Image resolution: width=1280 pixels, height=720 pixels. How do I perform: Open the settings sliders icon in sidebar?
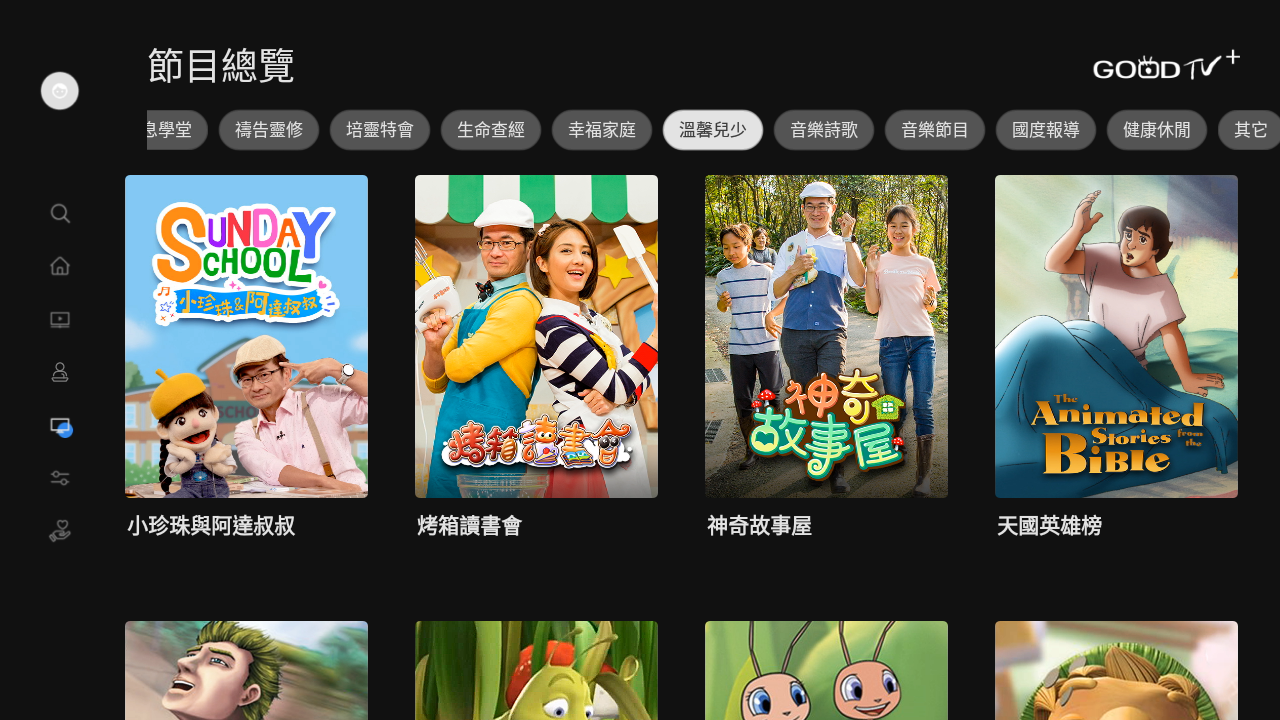(x=60, y=478)
